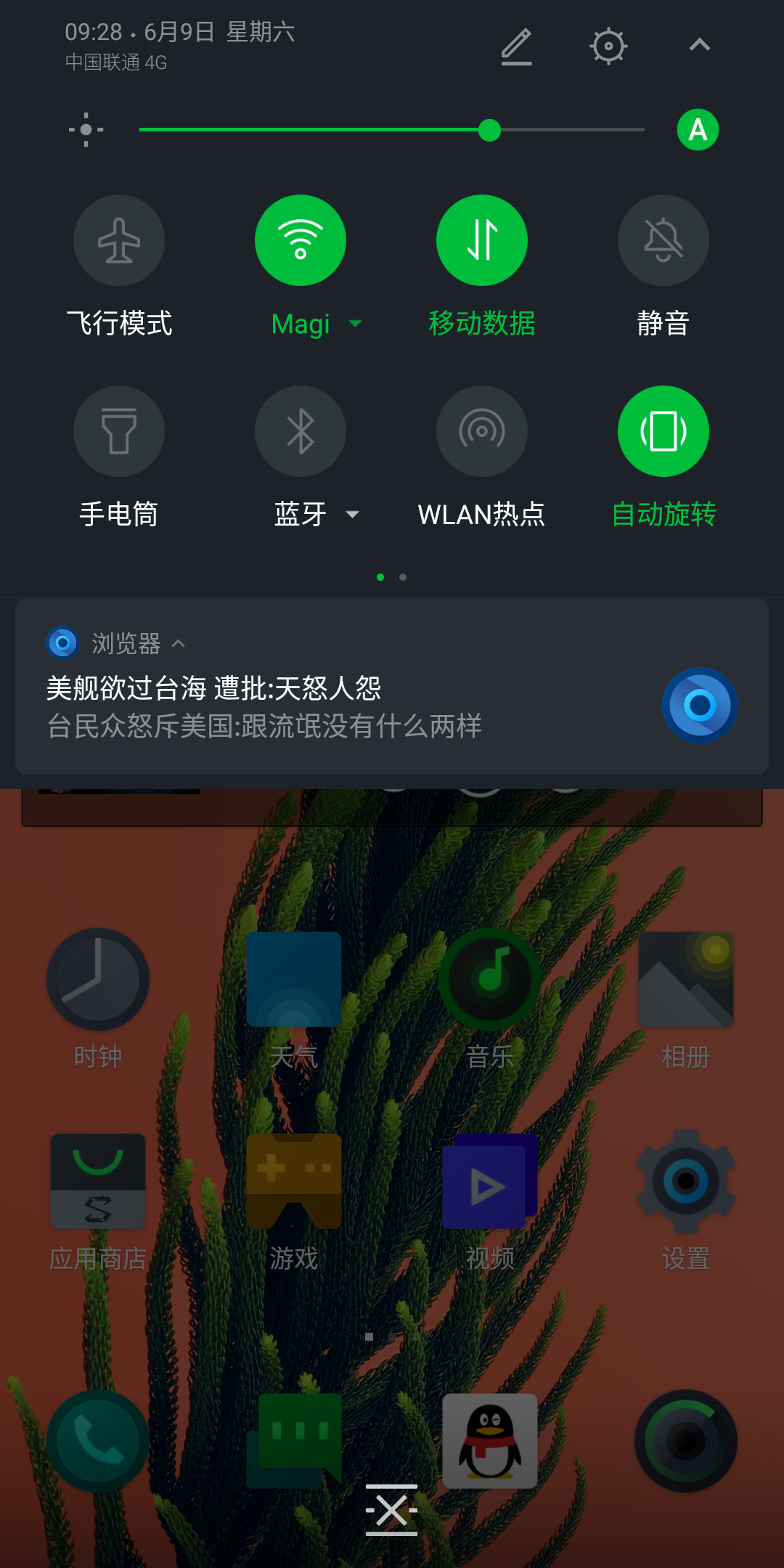Enable the WLAN热点 hotspot
Screen dimensions: 784x1568
482,431
